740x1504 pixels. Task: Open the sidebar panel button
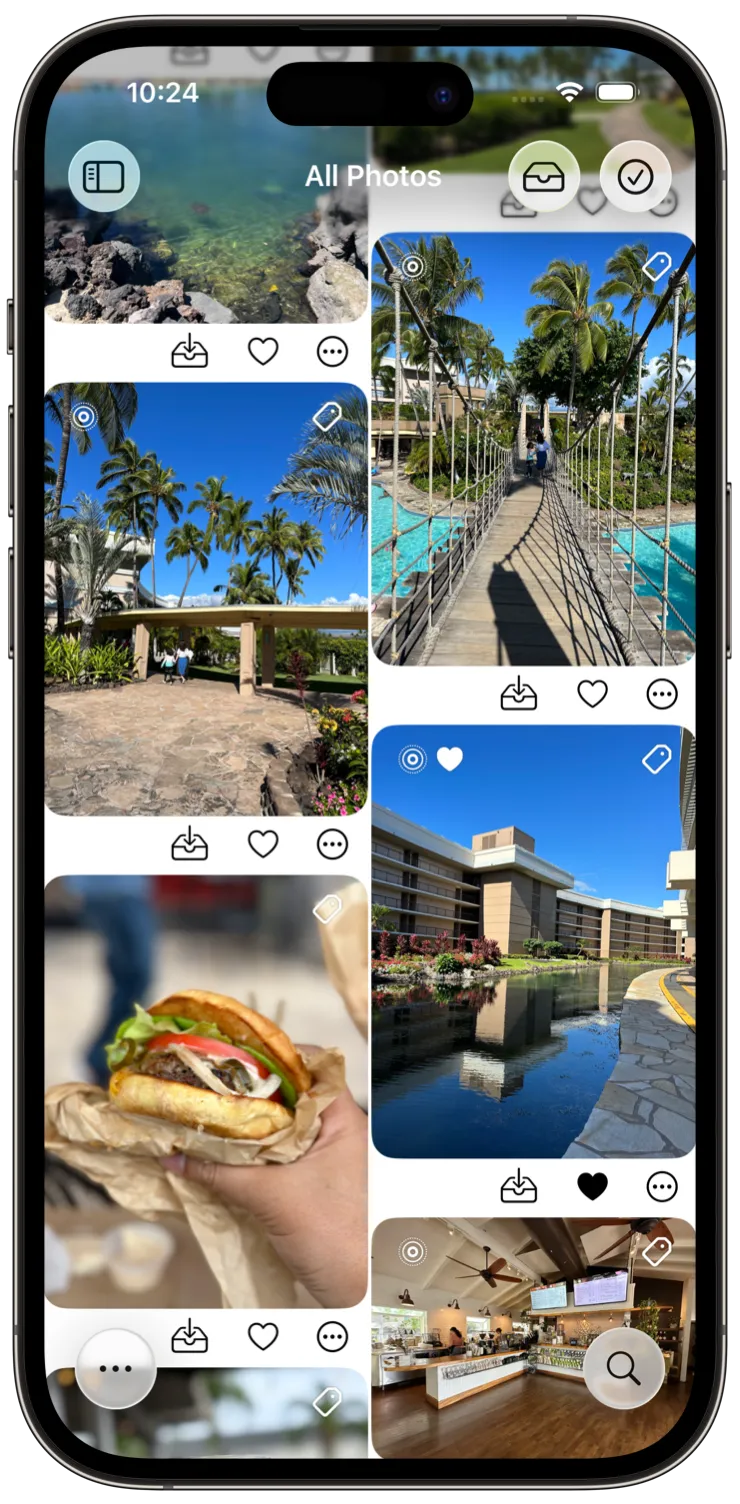tap(104, 177)
